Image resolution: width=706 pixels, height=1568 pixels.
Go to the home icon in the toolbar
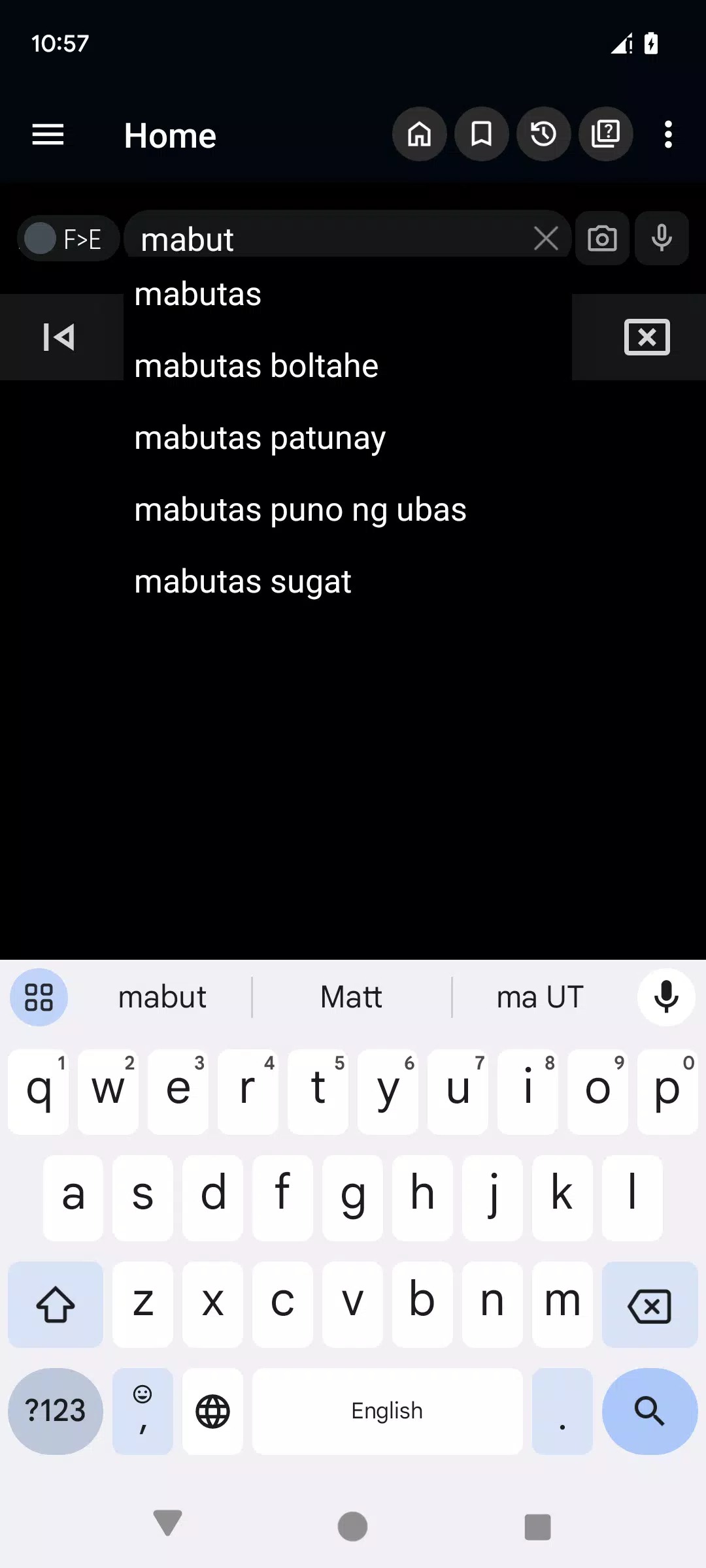pyautogui.click(x=419, y=135)
